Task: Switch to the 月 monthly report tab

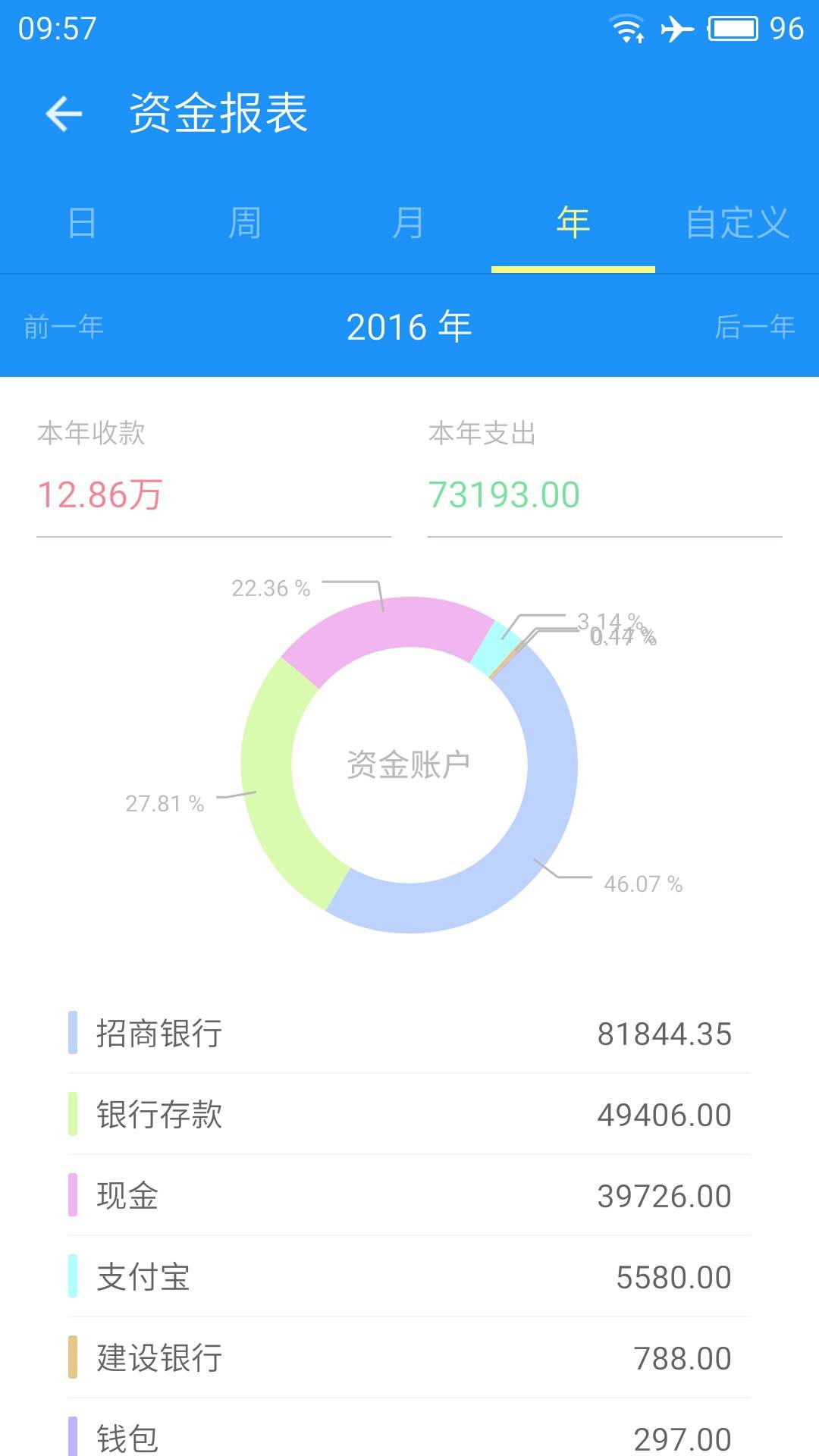Action: pos(409,224)
